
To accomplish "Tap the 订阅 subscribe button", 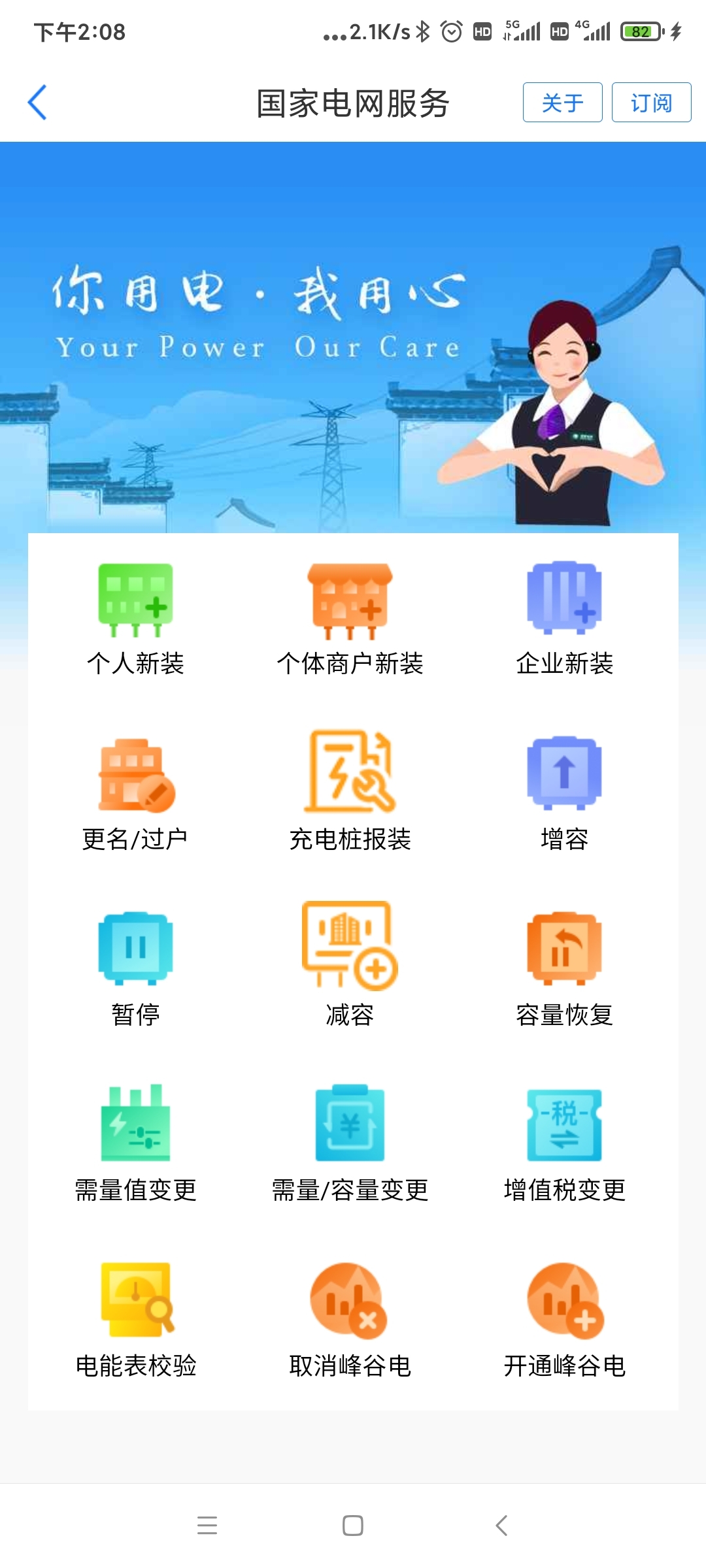I will [x=652, y=102].
